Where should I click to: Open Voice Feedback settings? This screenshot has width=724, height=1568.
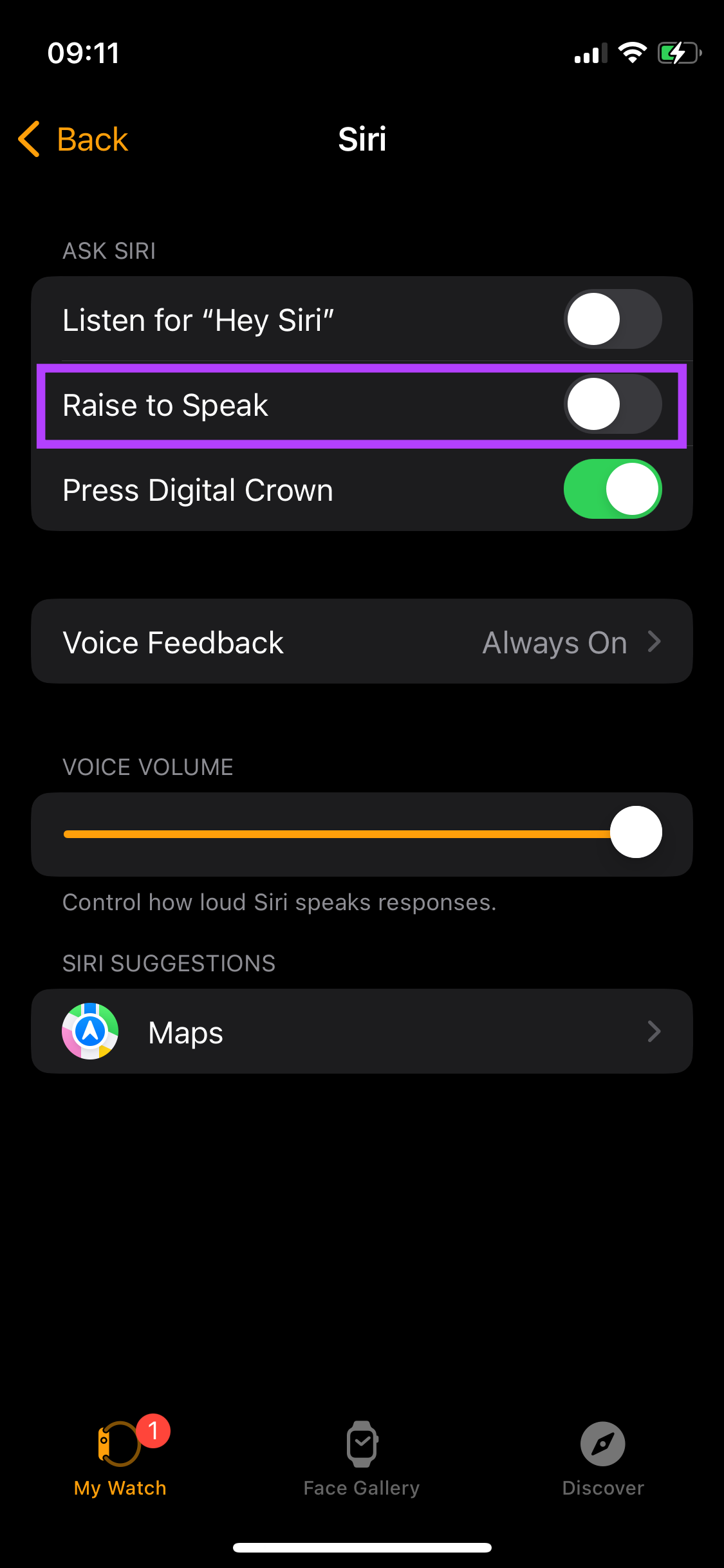click(x=362, y=642)
